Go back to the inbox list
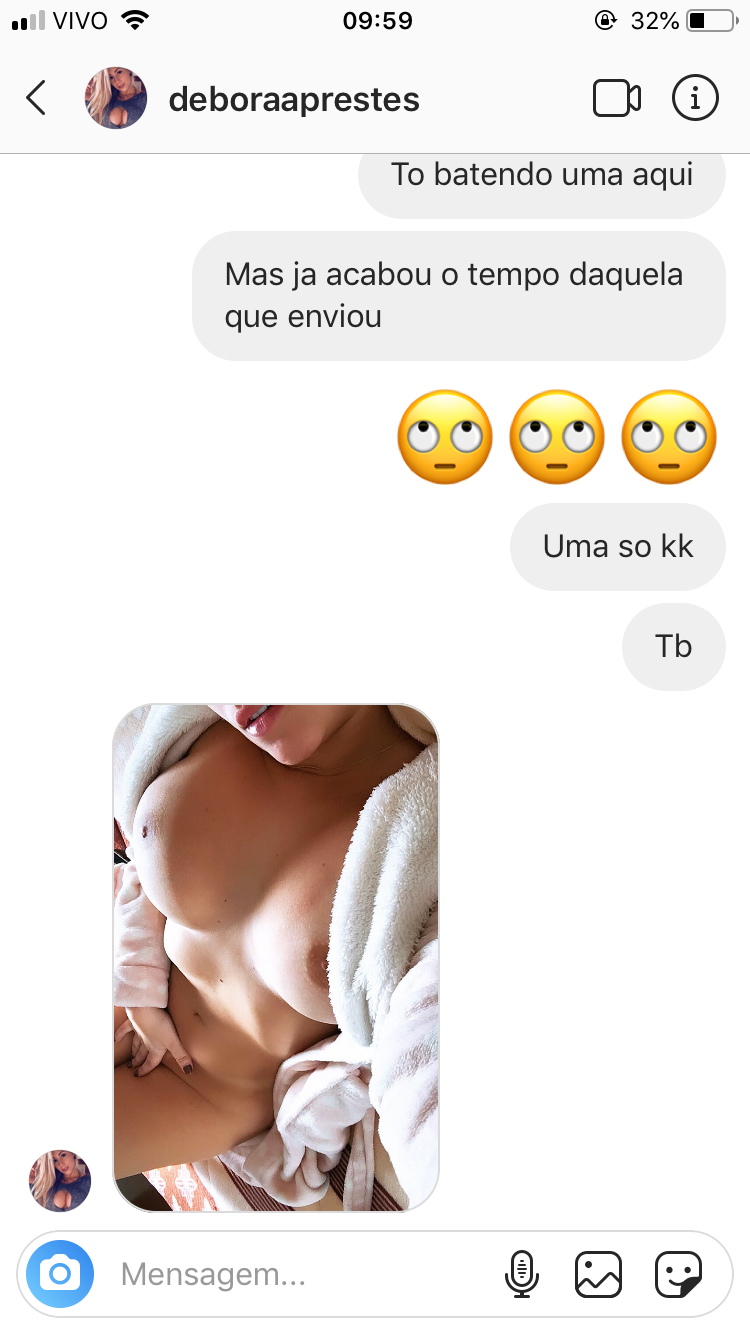This screenshot has width=750, height=1334. click(36, 98)
